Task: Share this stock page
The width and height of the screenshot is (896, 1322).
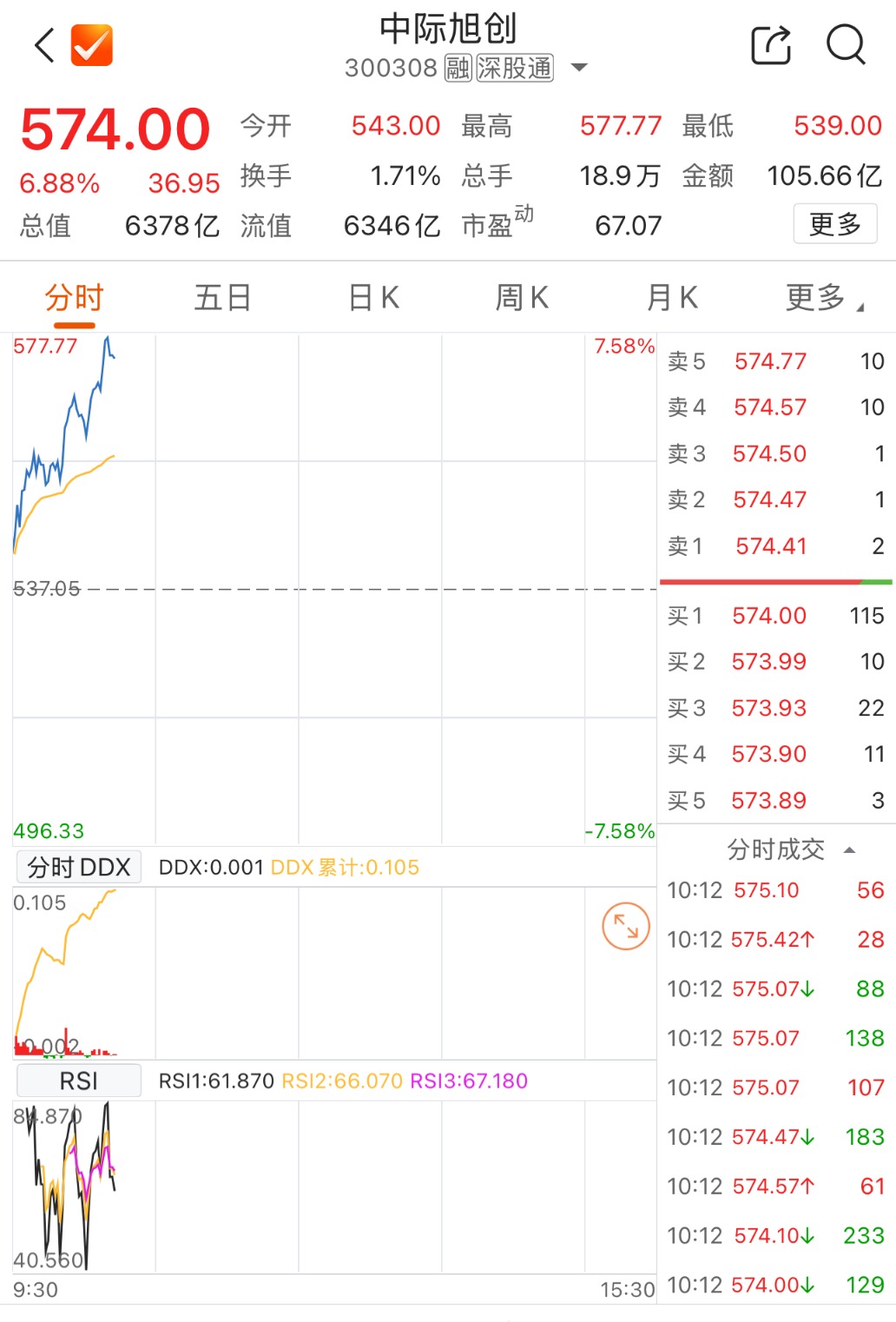Action: tap(771, 45)
